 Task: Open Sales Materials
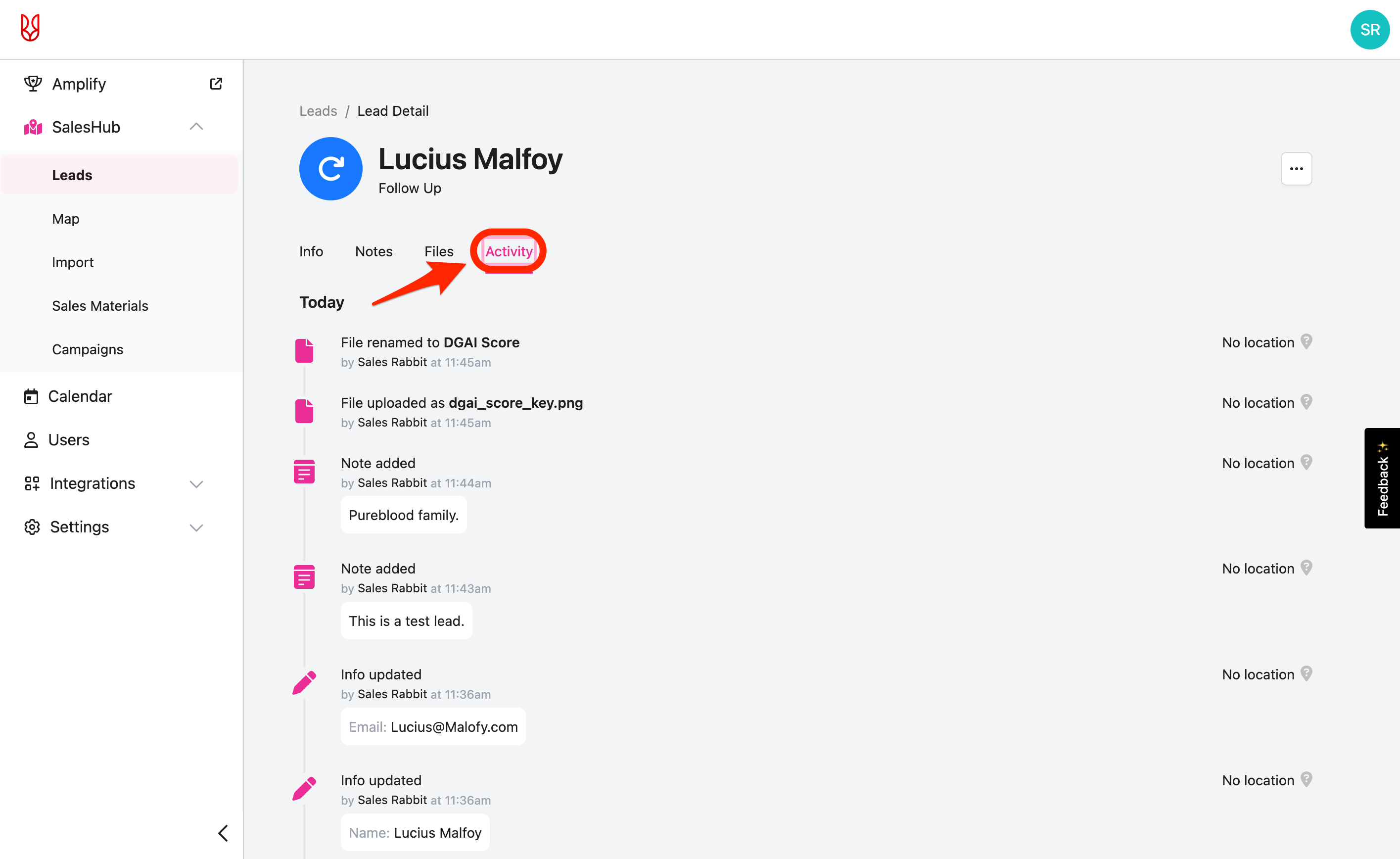(x=100, y=306)
